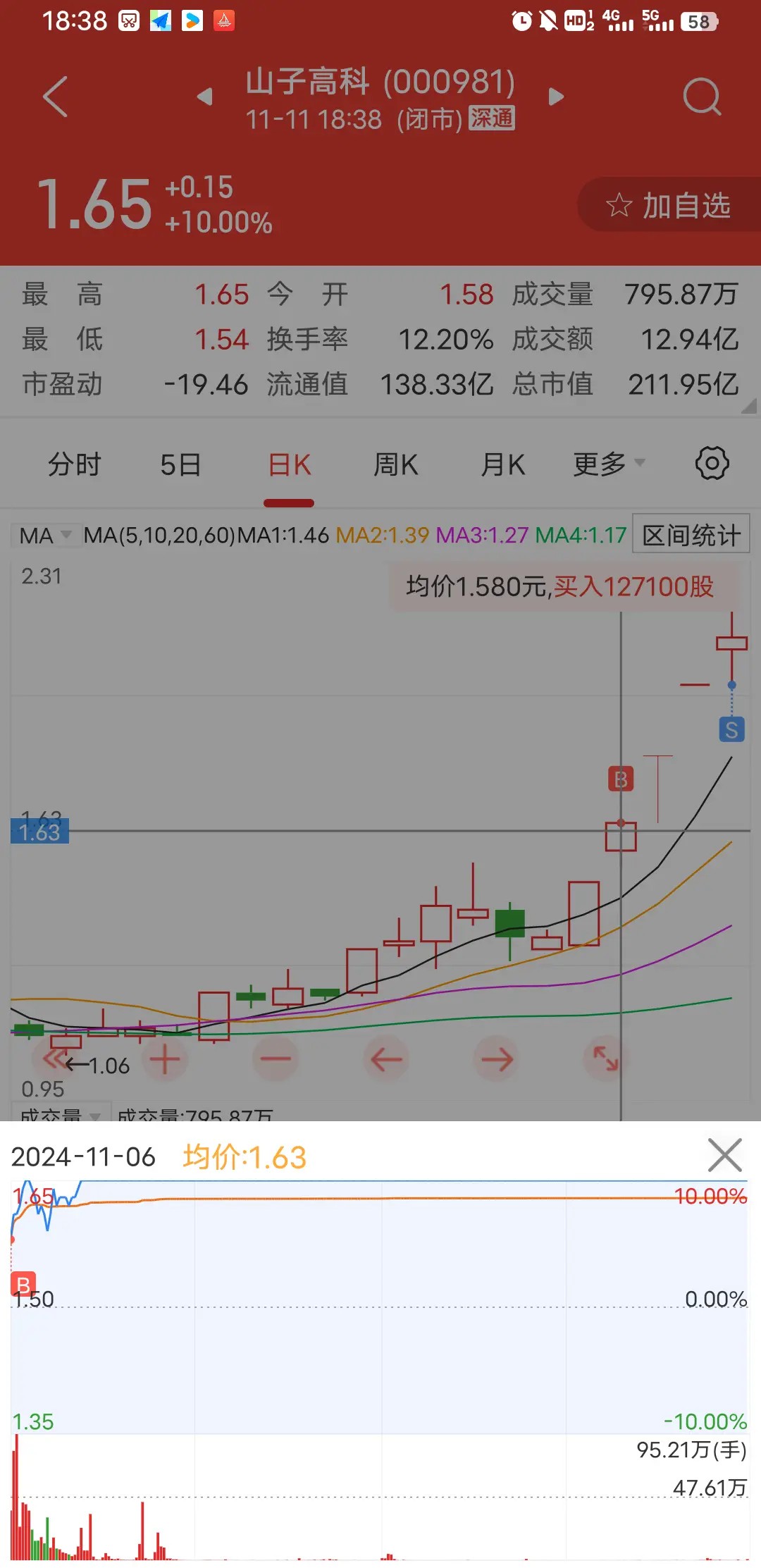Close the 2024-11-06 intraday panel
This screenshot has width=761, height=1568.
tap(725, 1156)
